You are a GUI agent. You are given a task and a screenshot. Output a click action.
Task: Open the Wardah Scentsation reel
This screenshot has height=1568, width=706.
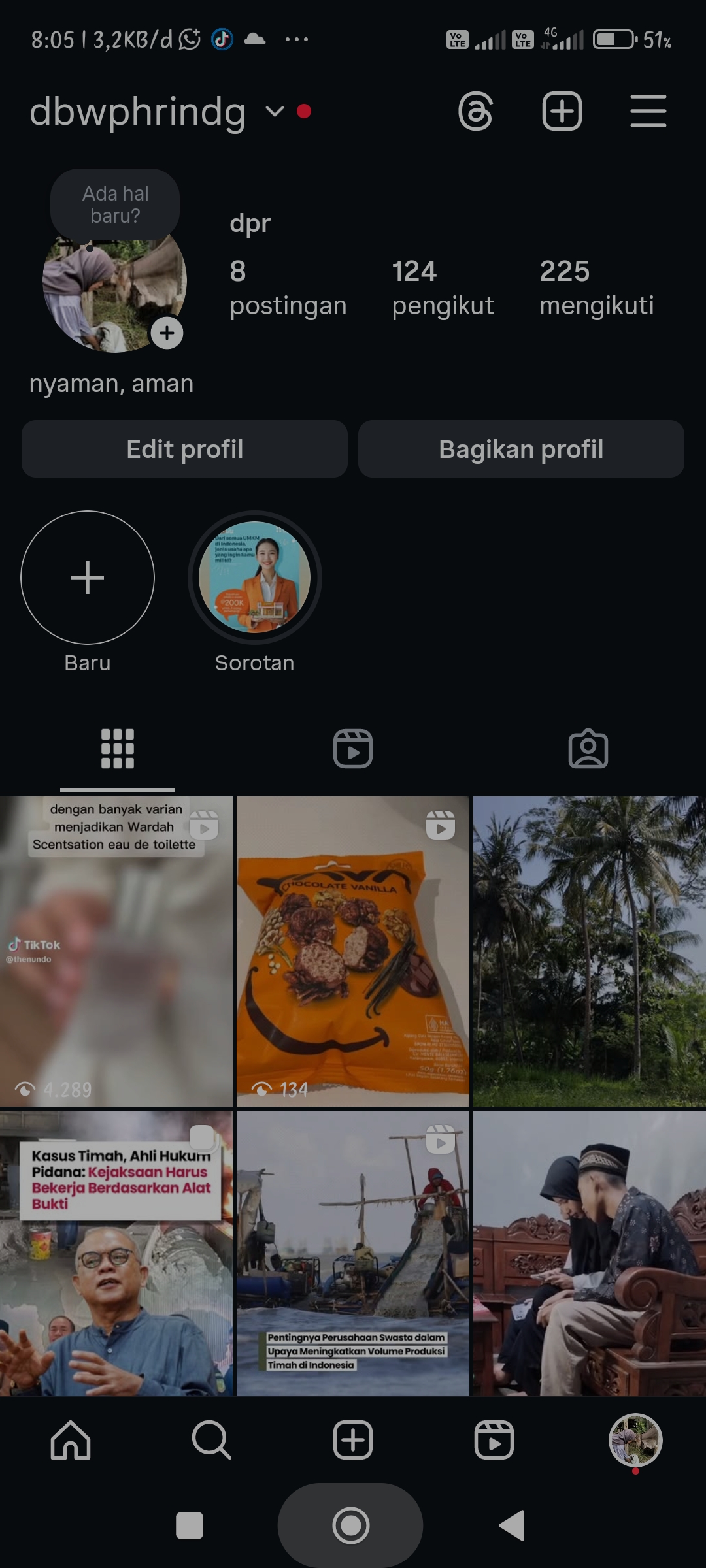point(116,951)
